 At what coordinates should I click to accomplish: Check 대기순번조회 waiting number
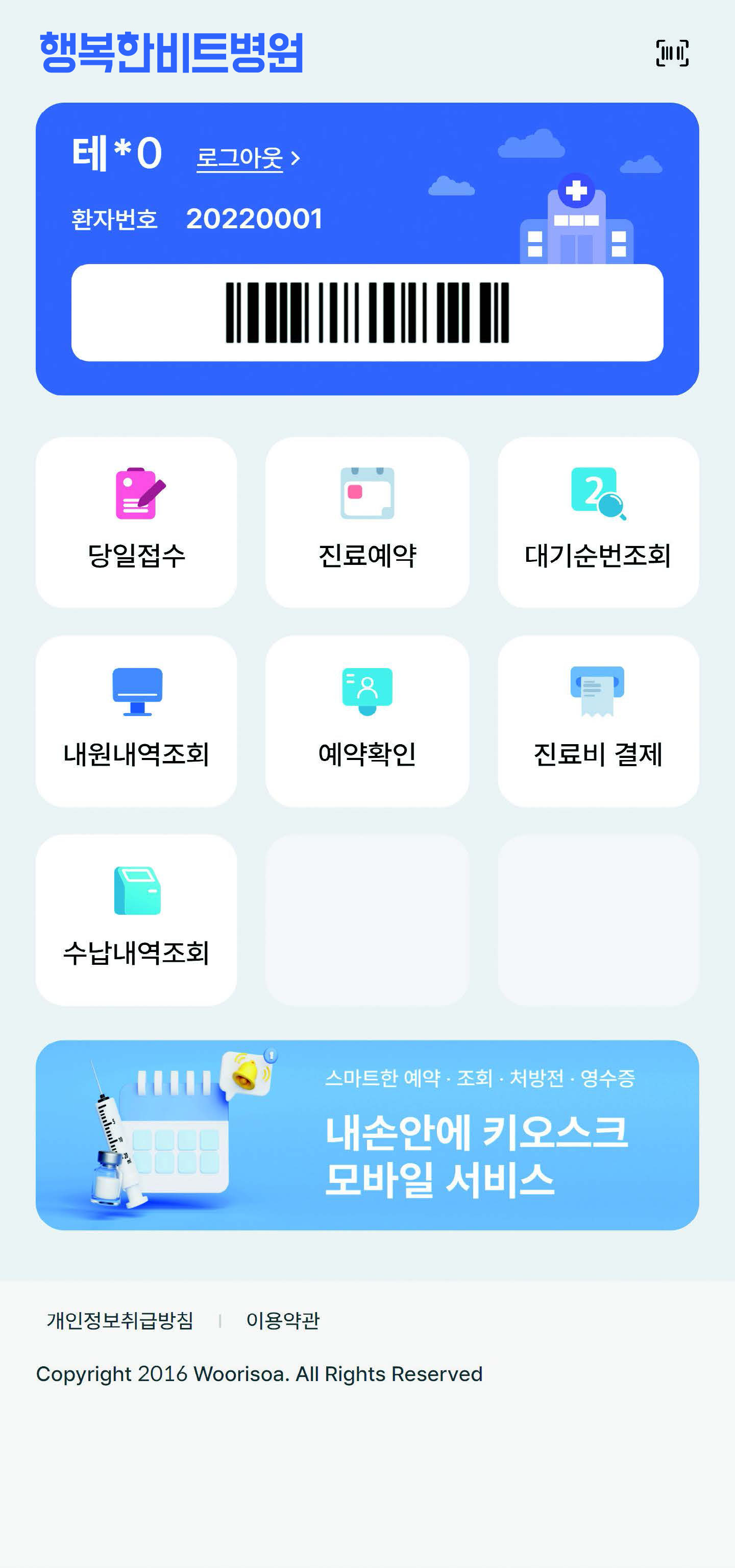[598, 521]
